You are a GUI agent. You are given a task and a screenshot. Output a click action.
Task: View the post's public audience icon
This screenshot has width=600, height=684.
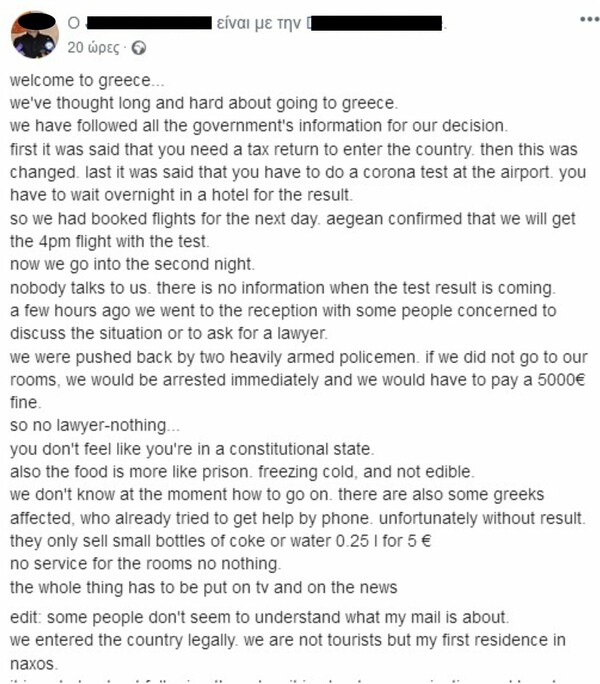point(138,47)
